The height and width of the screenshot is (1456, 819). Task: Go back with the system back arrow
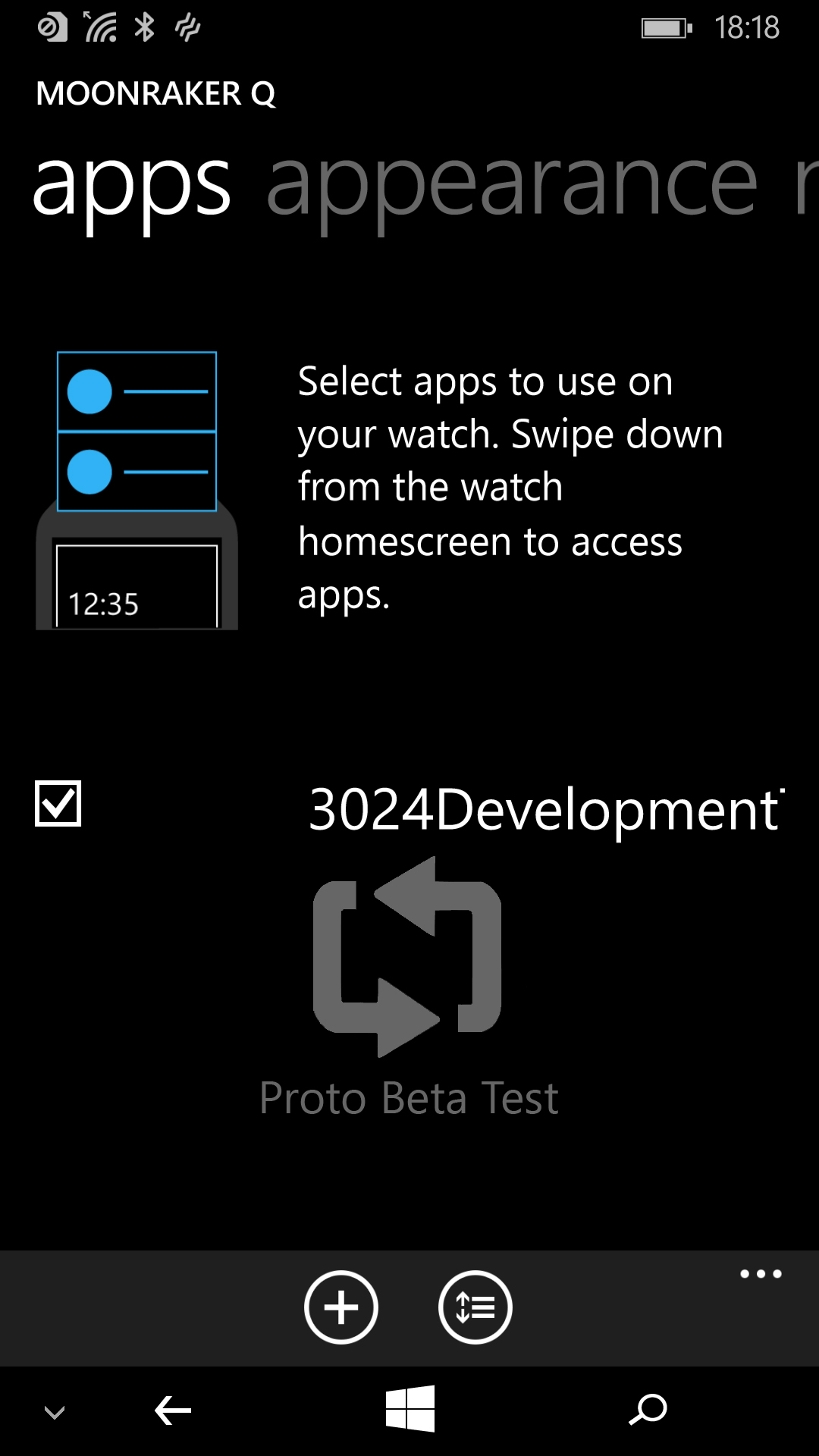pos(173,1410)
